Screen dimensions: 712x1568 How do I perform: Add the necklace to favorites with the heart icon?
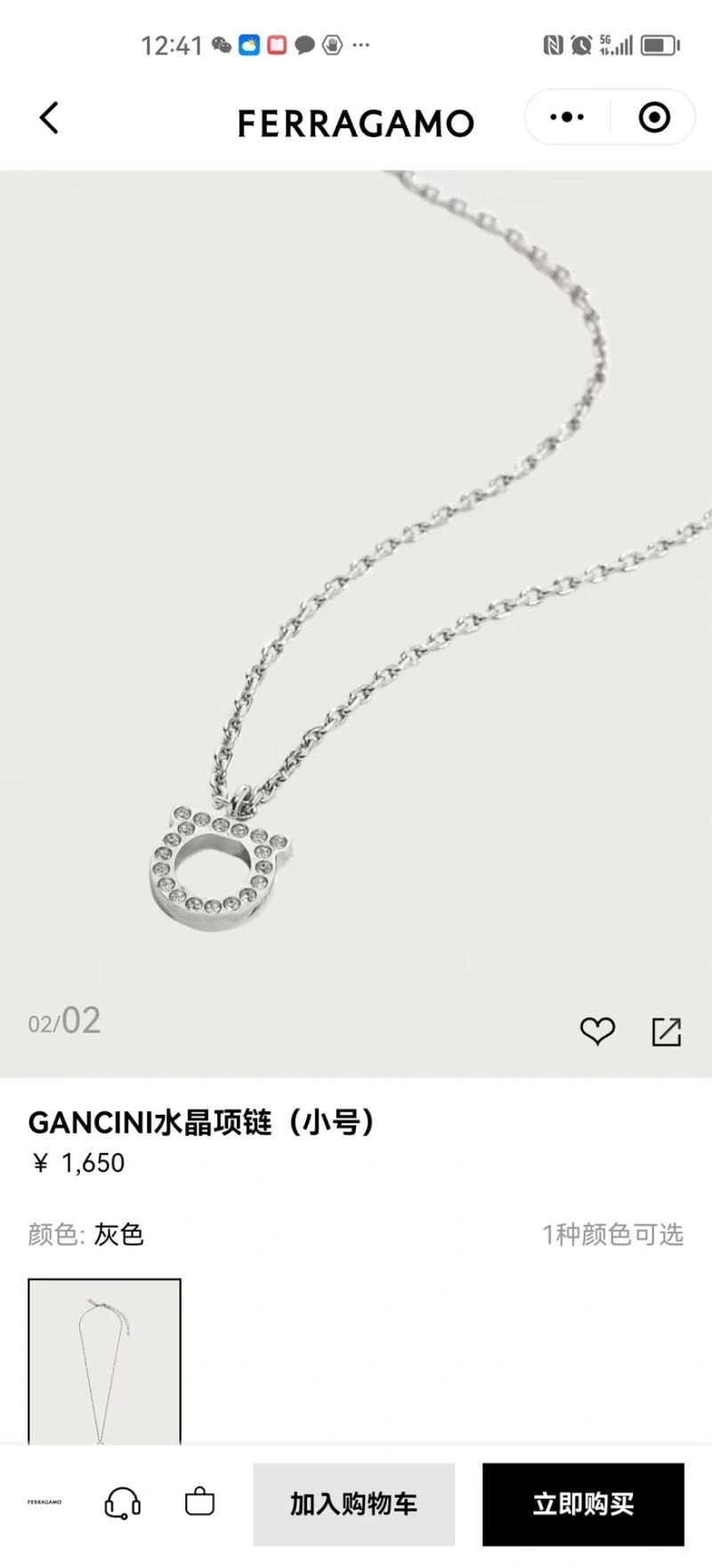pyautogui.click(x=597, y=1031)
